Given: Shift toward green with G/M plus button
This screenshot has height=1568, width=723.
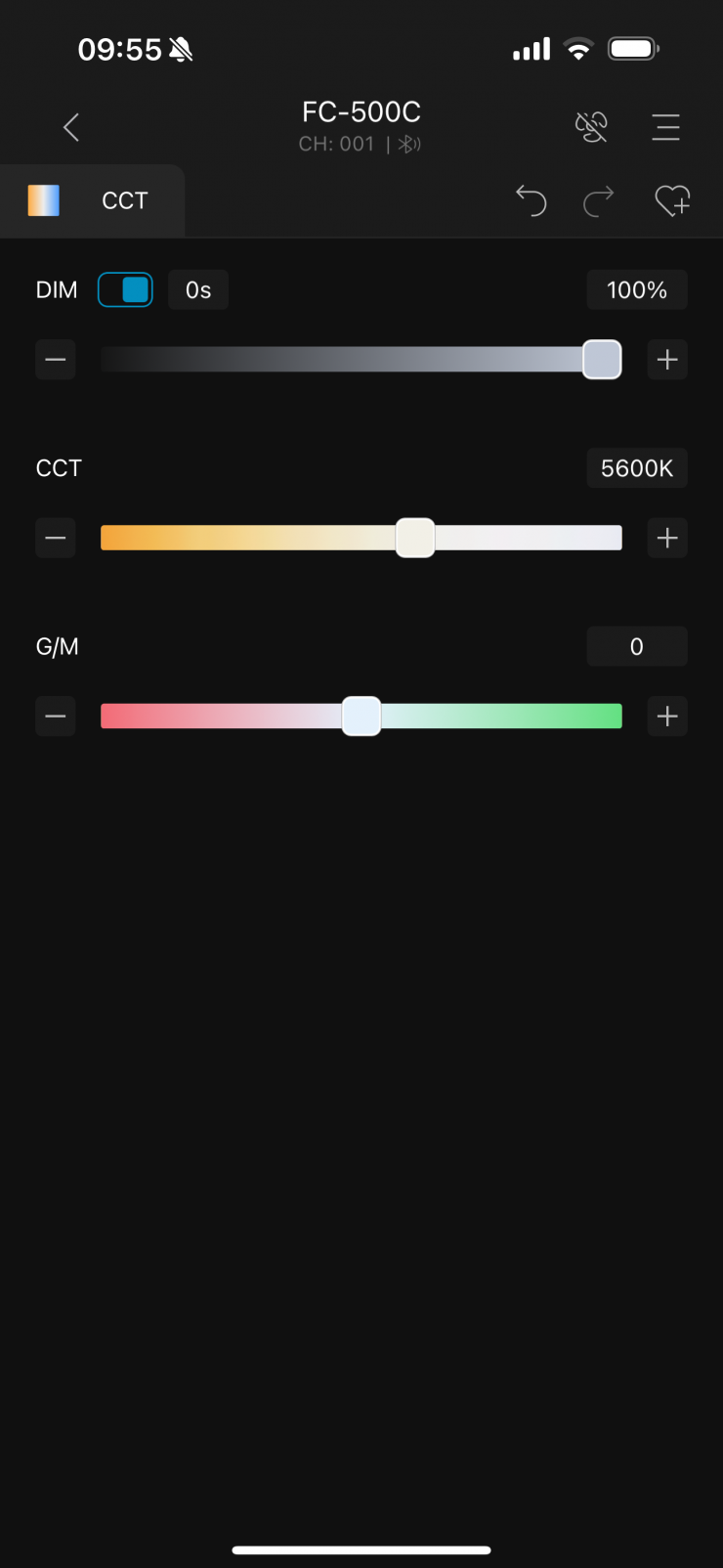Looking at the screenshot, I should click(x=667, y=717).
